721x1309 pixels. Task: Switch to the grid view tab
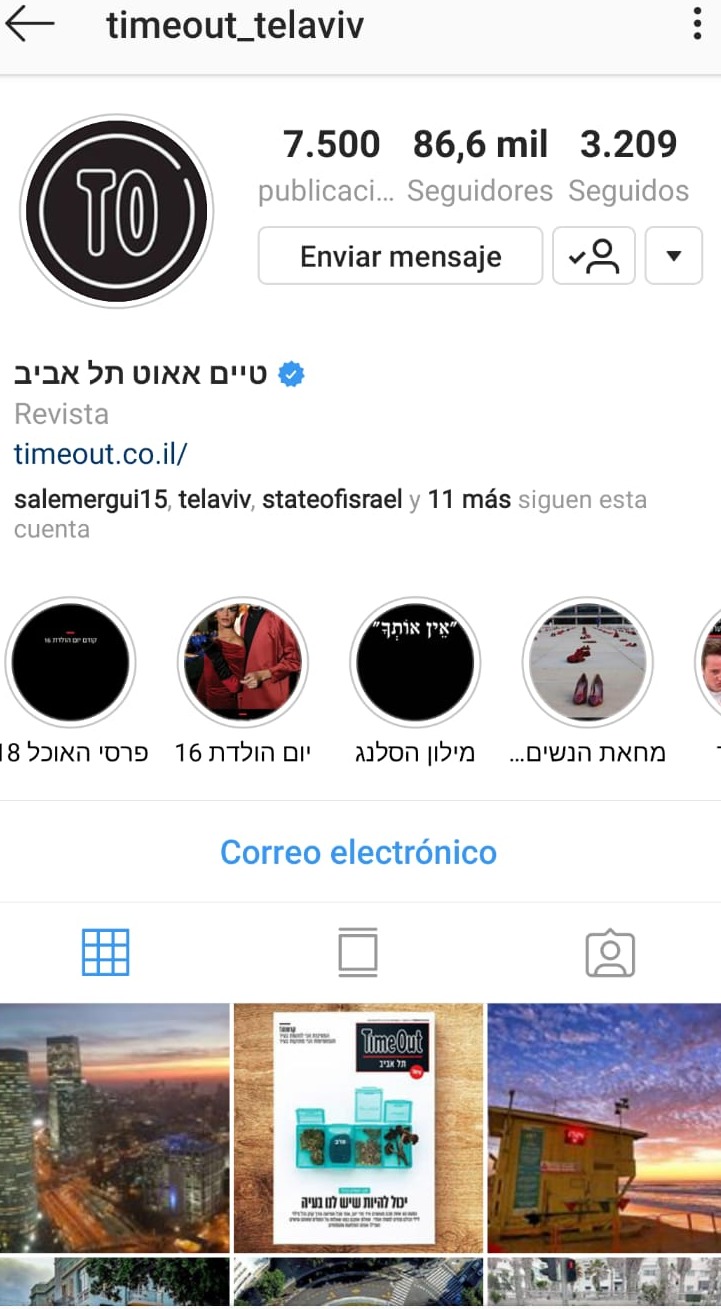pyautogui.click(x=106, y=952)
